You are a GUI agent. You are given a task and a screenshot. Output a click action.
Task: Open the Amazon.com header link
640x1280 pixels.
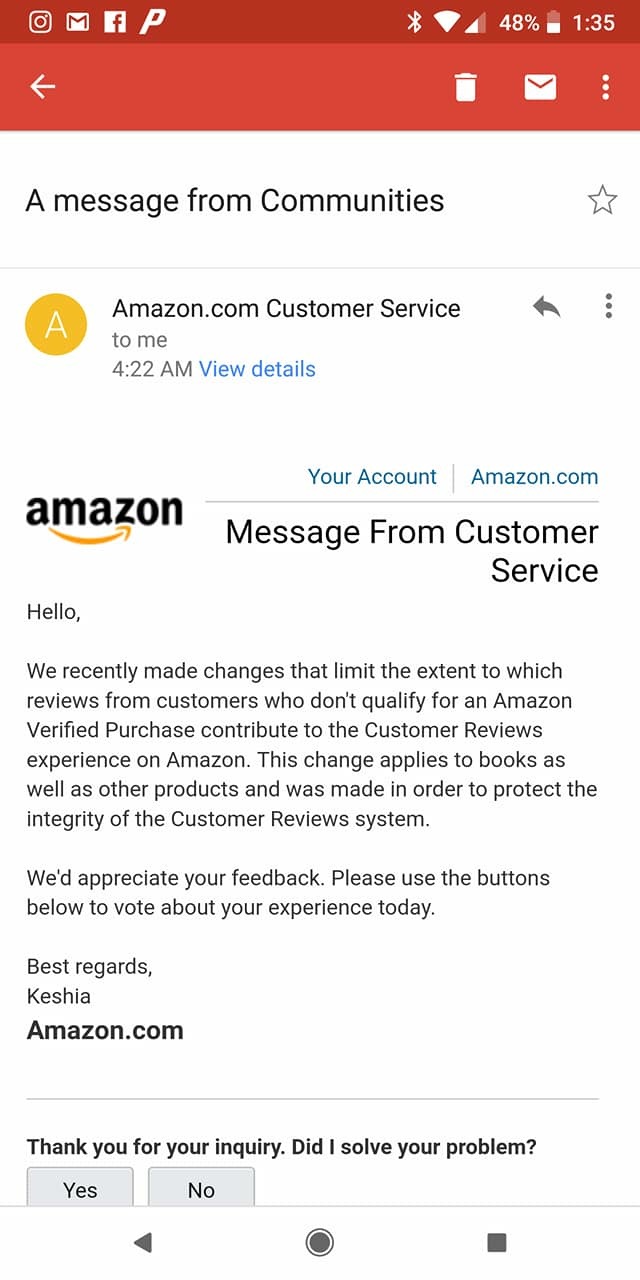(x=535, y=477)
